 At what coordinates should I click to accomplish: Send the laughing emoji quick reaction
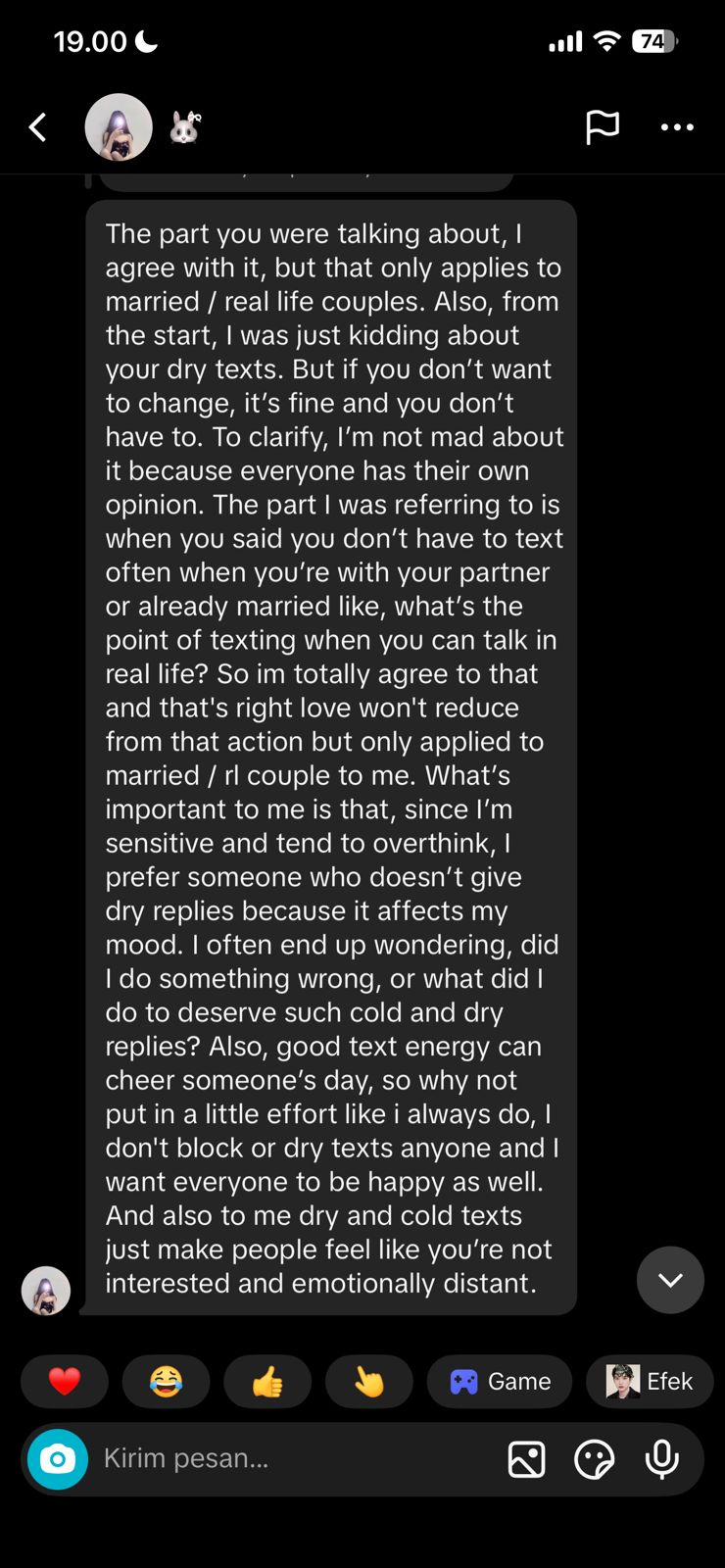click(166, 1382)
